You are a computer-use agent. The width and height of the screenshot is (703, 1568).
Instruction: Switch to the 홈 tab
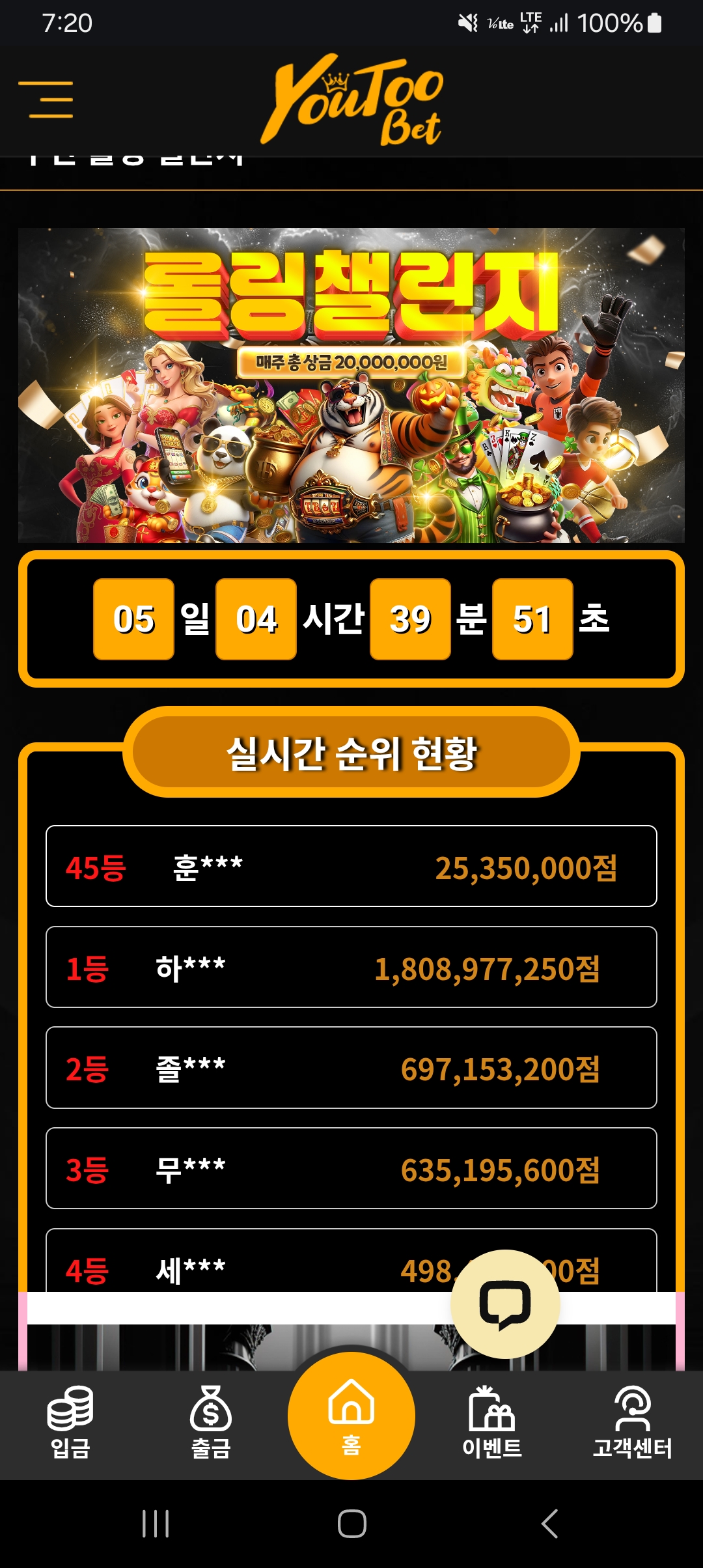(351, 1416)
